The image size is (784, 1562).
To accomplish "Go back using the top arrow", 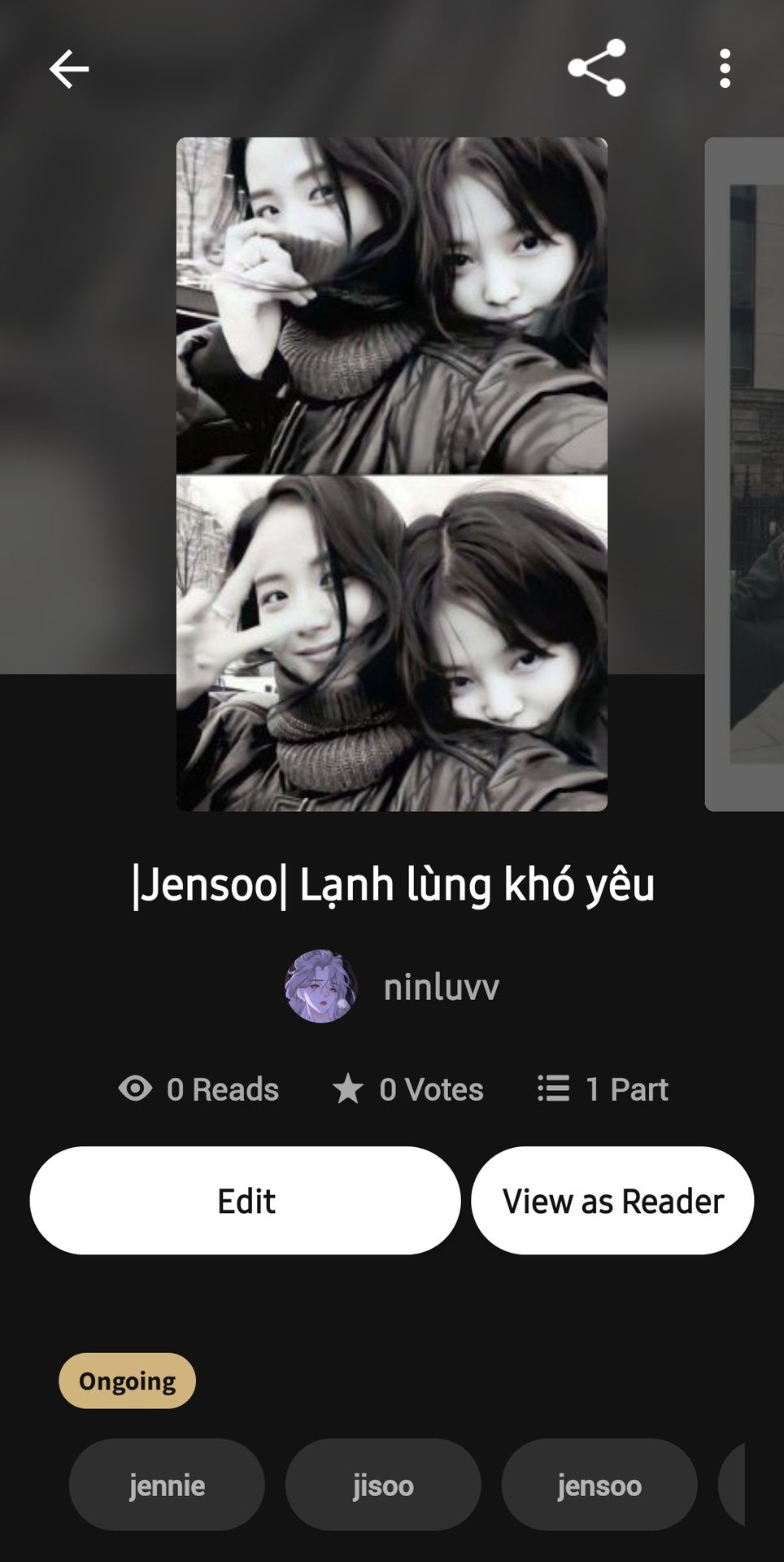I will [x=69, y=69].
